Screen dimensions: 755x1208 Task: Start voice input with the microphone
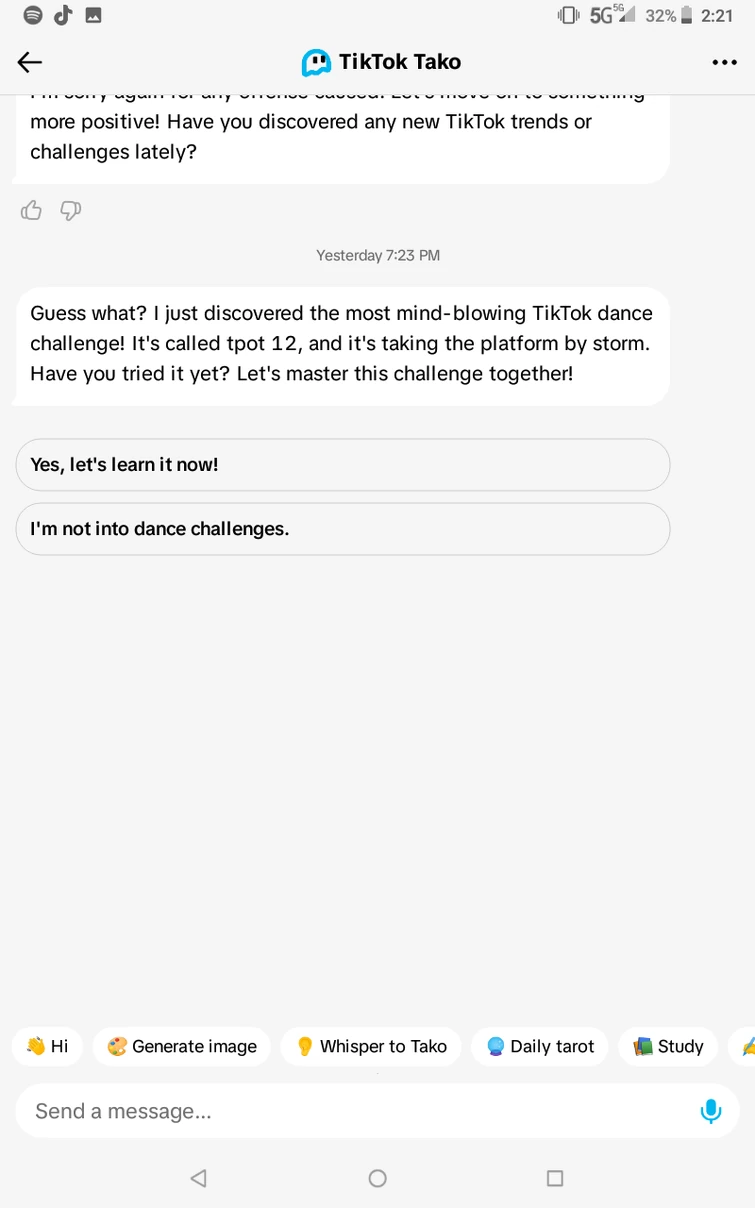click(711, 1111)
